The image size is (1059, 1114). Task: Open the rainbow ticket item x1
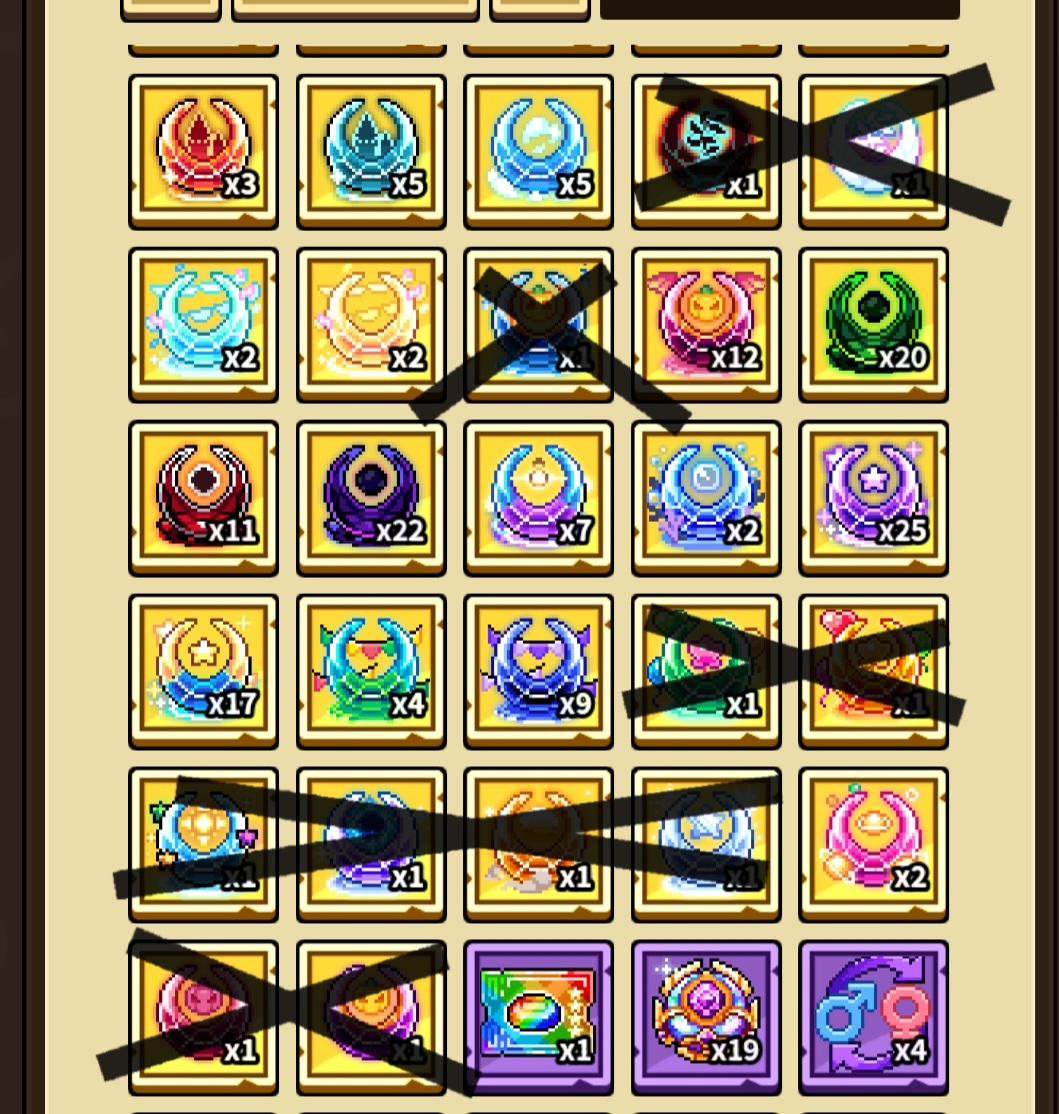click(538, 1017)
